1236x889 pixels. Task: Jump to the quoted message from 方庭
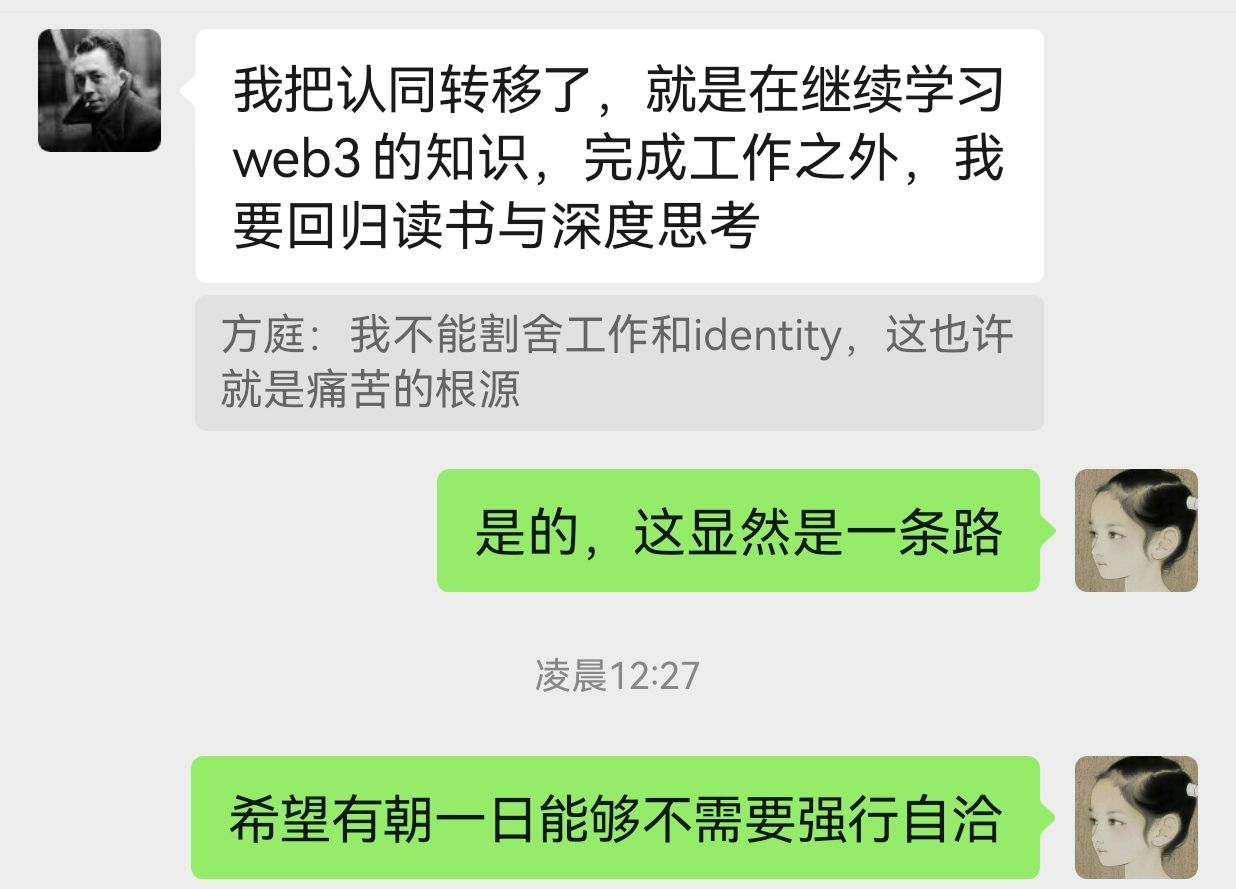tap(619, 363)
